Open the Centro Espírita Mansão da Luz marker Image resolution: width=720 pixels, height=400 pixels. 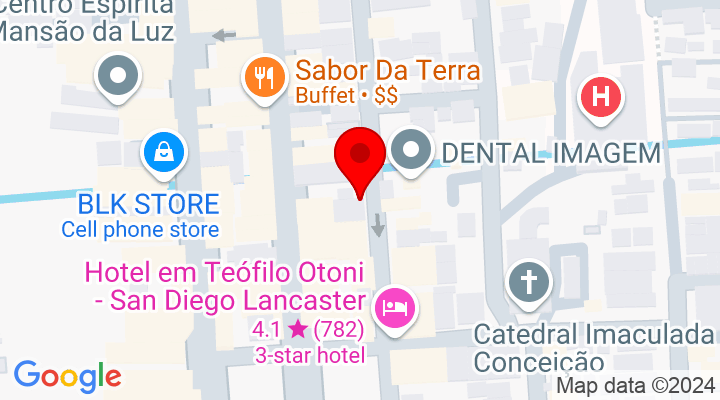pos(119,76)
